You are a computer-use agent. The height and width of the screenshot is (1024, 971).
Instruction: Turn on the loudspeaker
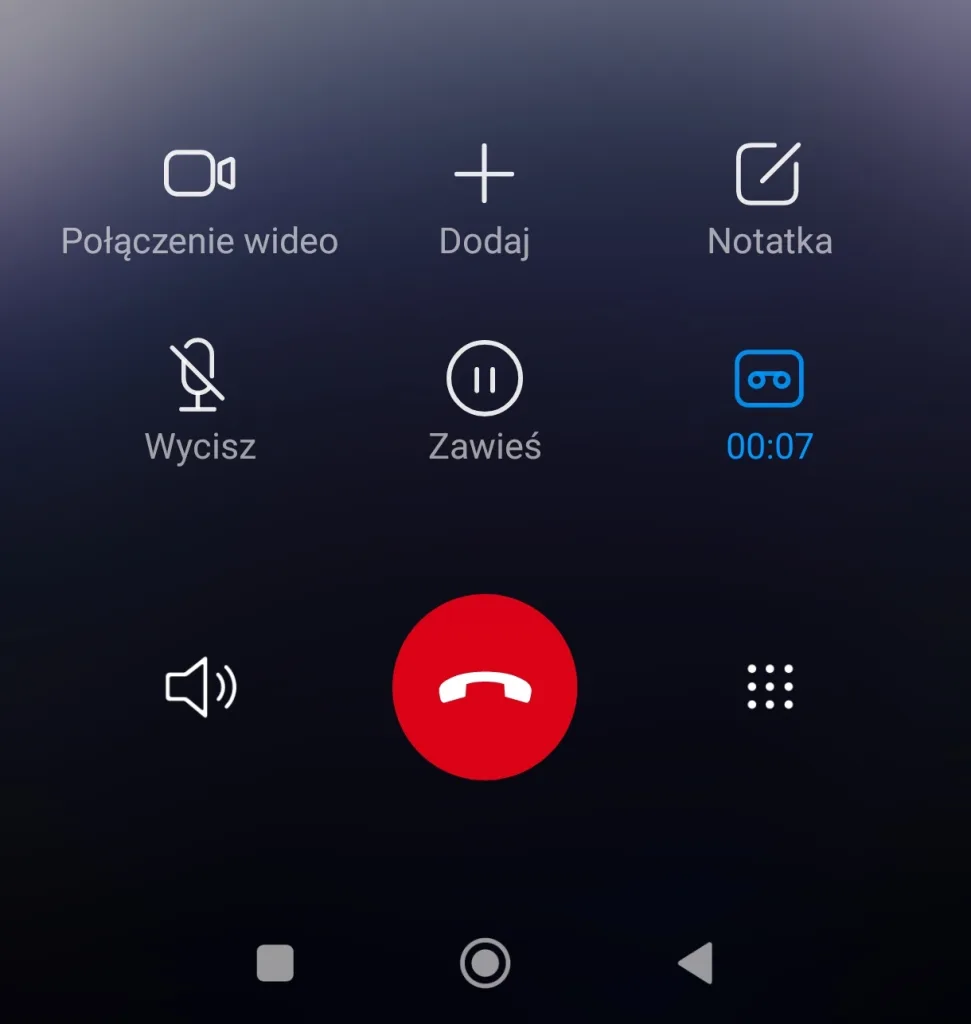click(200, 687)
